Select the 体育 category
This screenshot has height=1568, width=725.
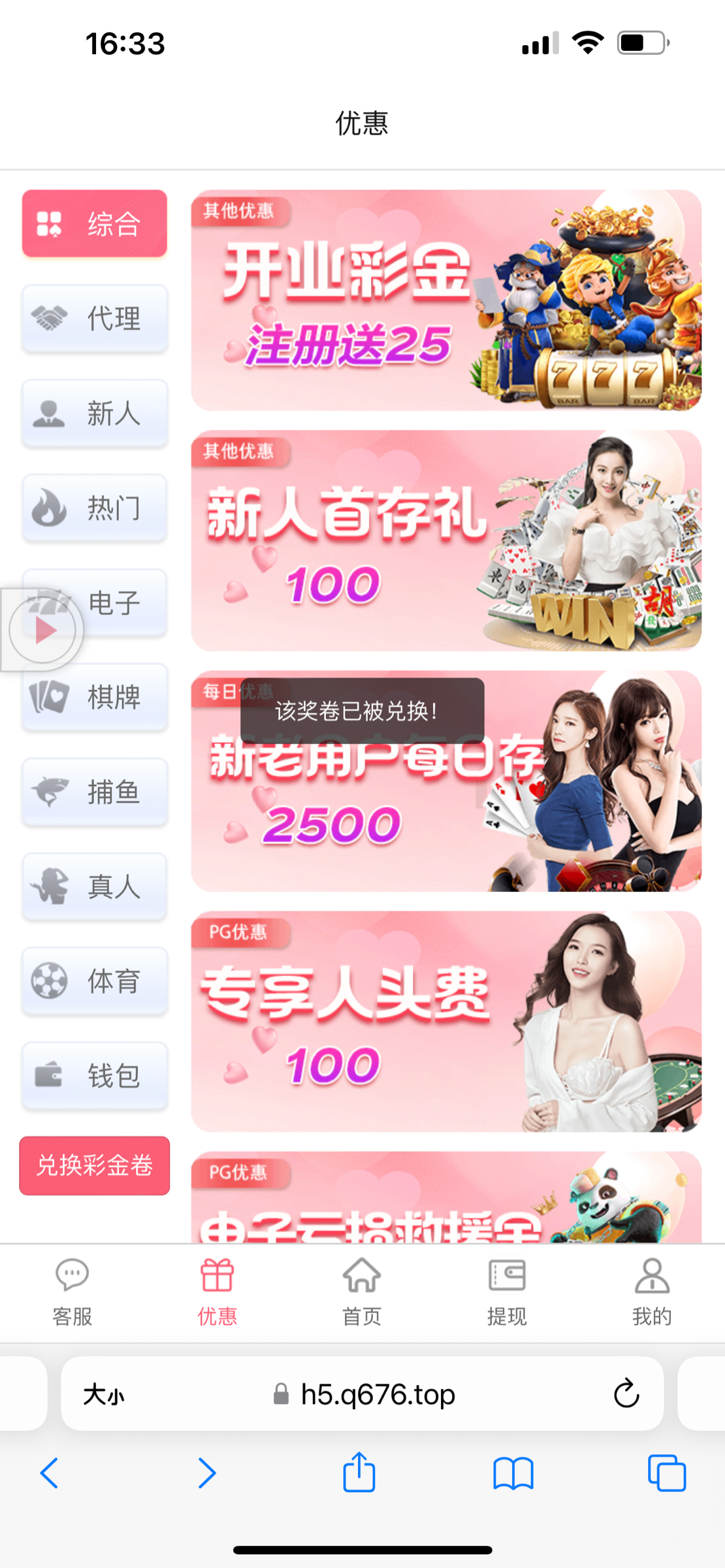[x=95, y=981]
